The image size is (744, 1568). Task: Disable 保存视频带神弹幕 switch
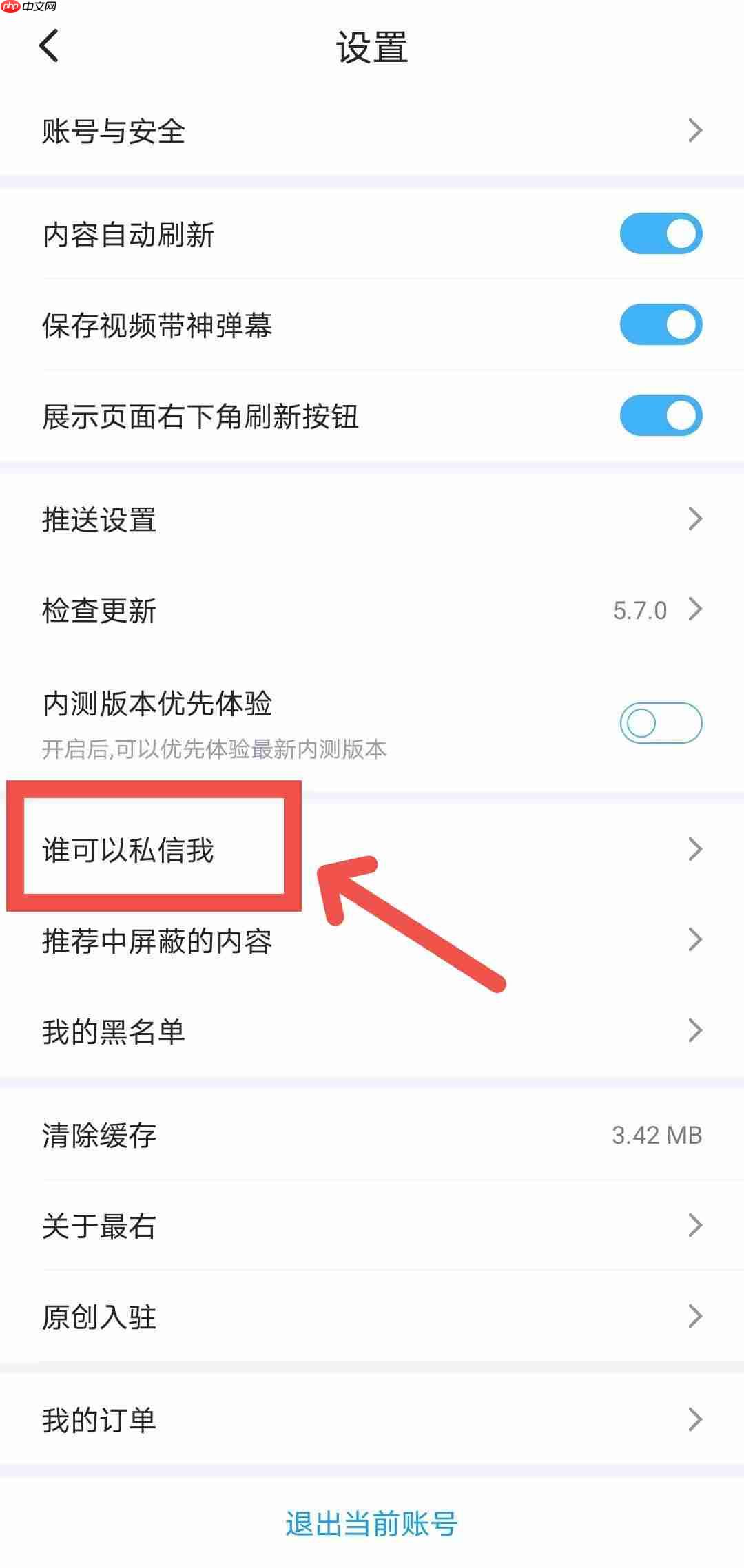[660, 325]
